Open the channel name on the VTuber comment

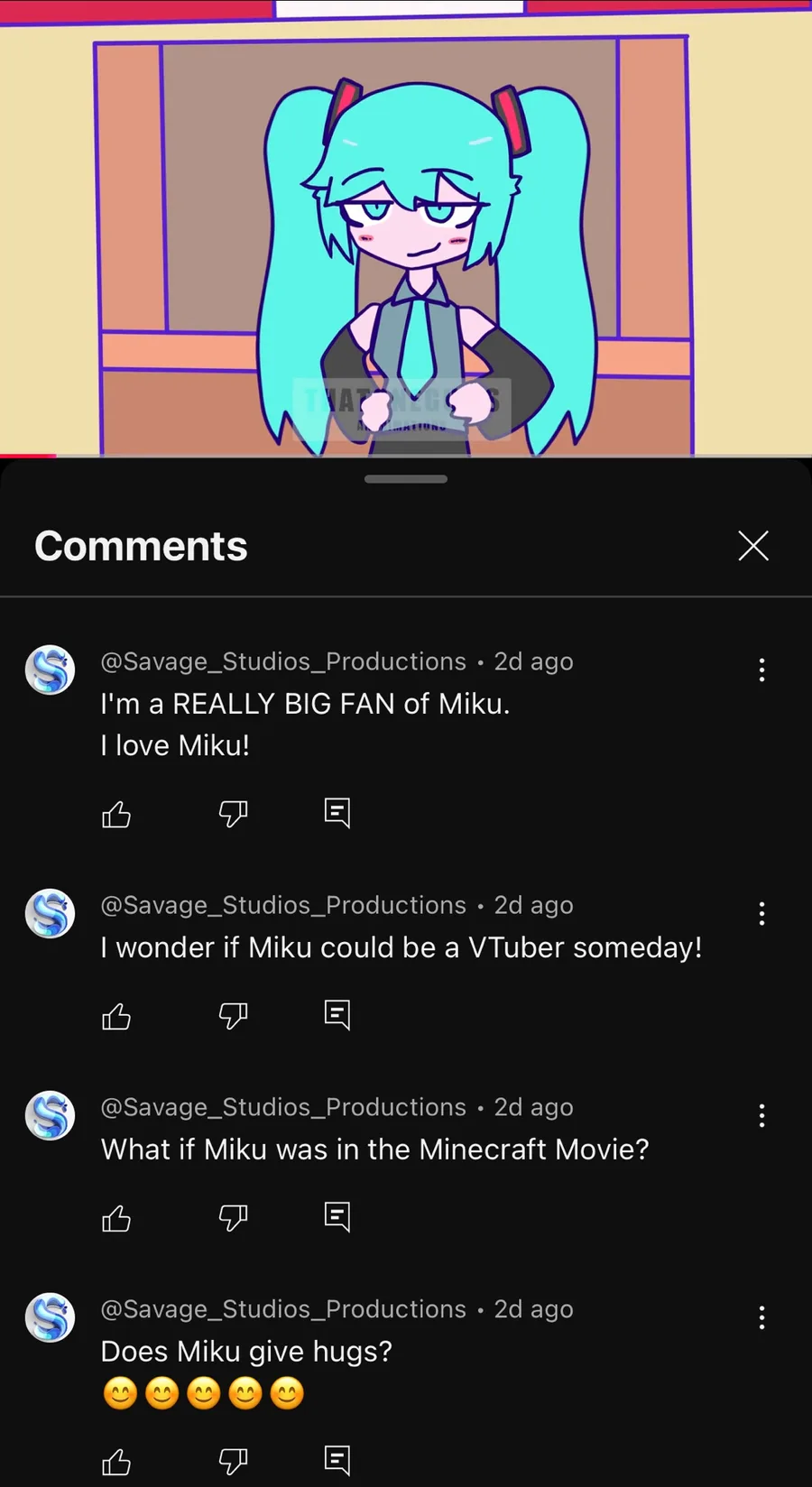coord(283,905)
